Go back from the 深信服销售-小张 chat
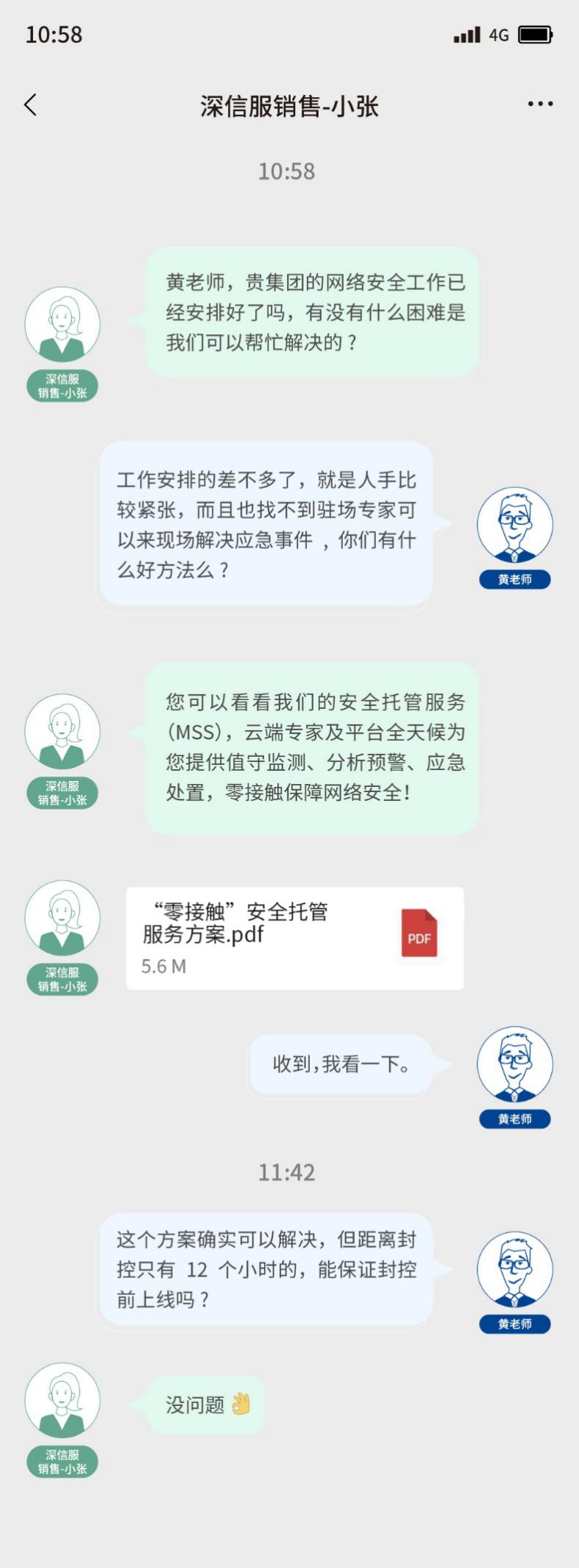The width and height of the screenshot is (579, 1568). pyautogui.click(x=30, y=105)
